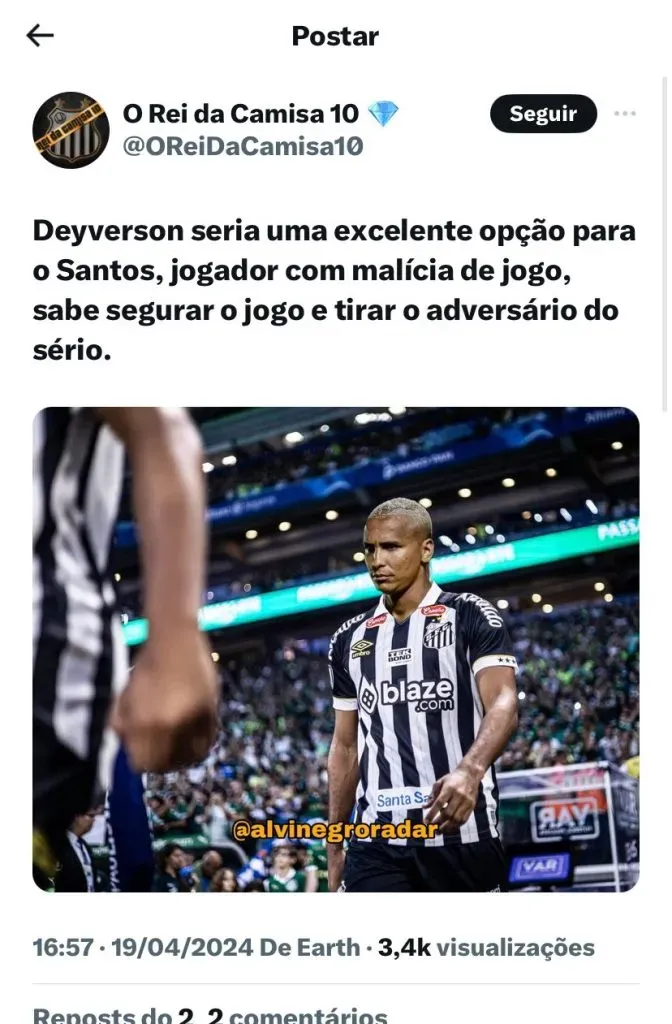This screenshot has height=1024, width=672.
Task: Open O Rei da Camisa 10 profile picture
Action: [x=70, y=130]
